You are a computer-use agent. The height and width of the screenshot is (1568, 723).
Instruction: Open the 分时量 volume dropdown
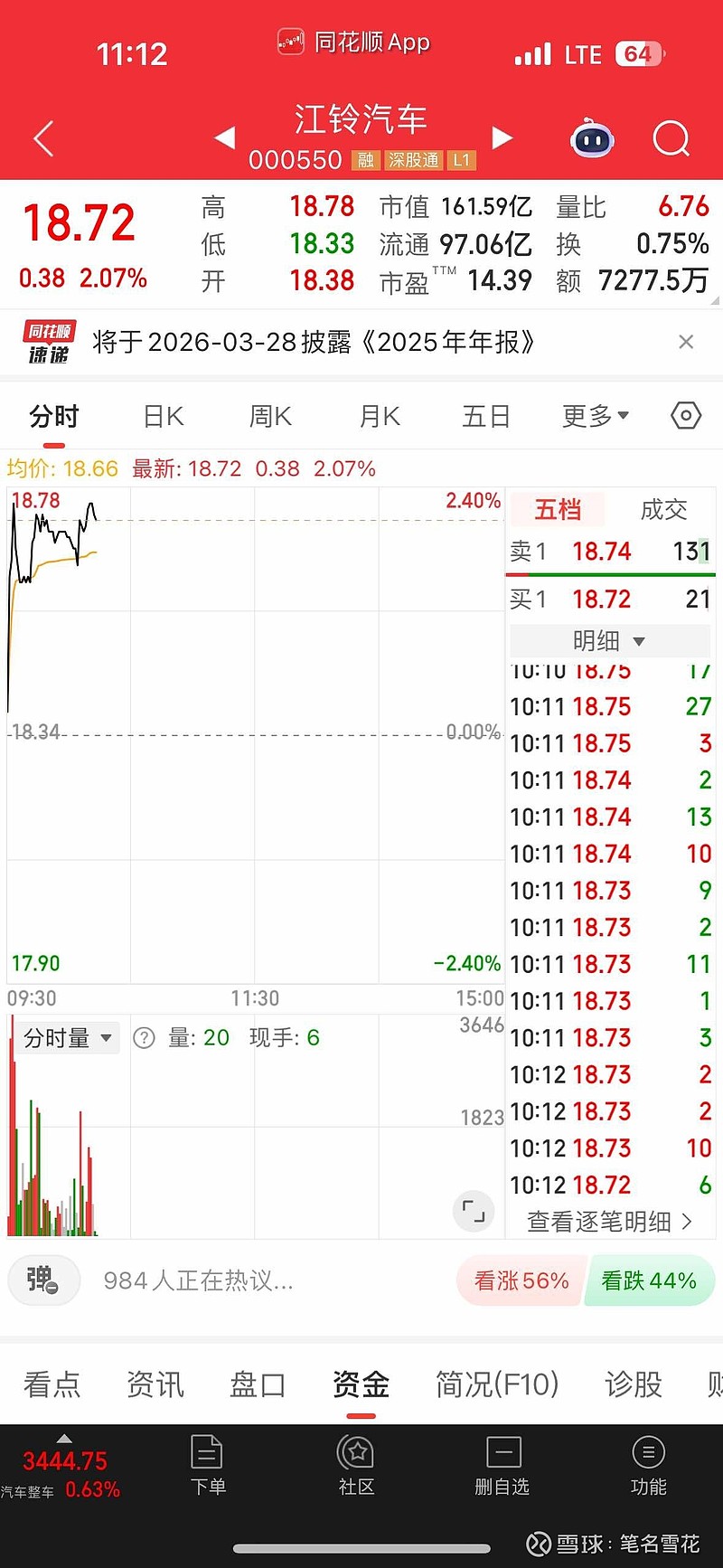(x=65, y=1037)
